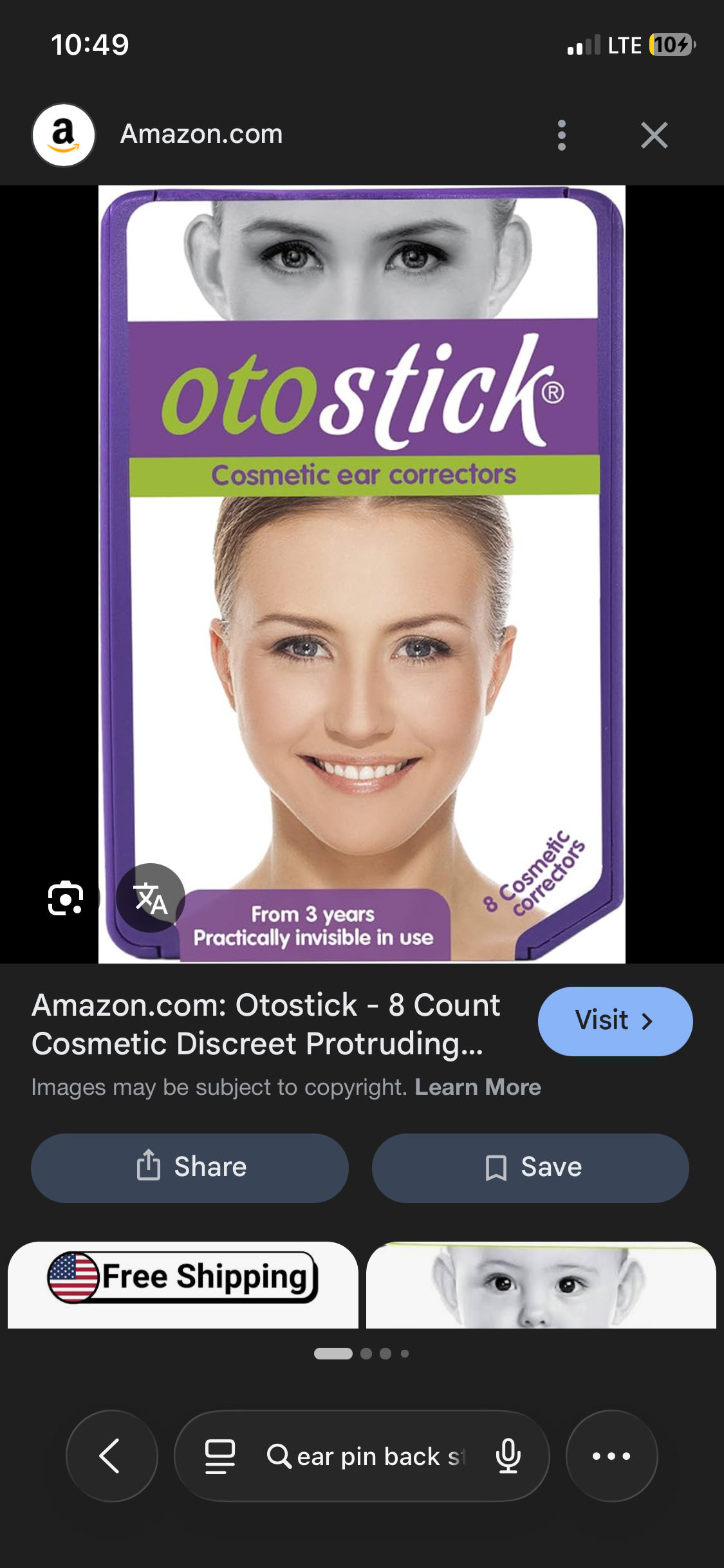724x1568 pixels.
Task: Close the image viewer
Action: point(654,135)
